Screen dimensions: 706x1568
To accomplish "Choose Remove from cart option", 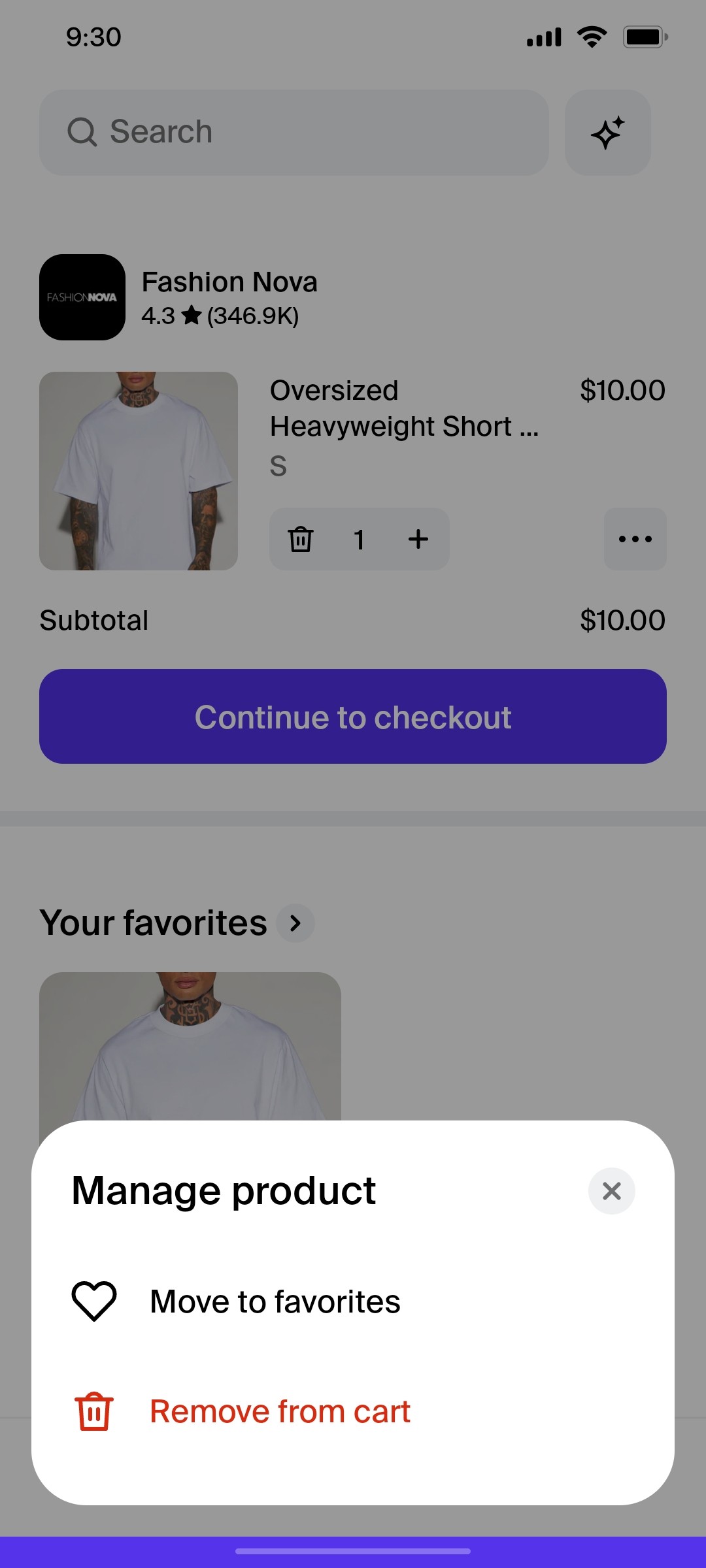I will pyautogui.click(x=279, y=1411).
